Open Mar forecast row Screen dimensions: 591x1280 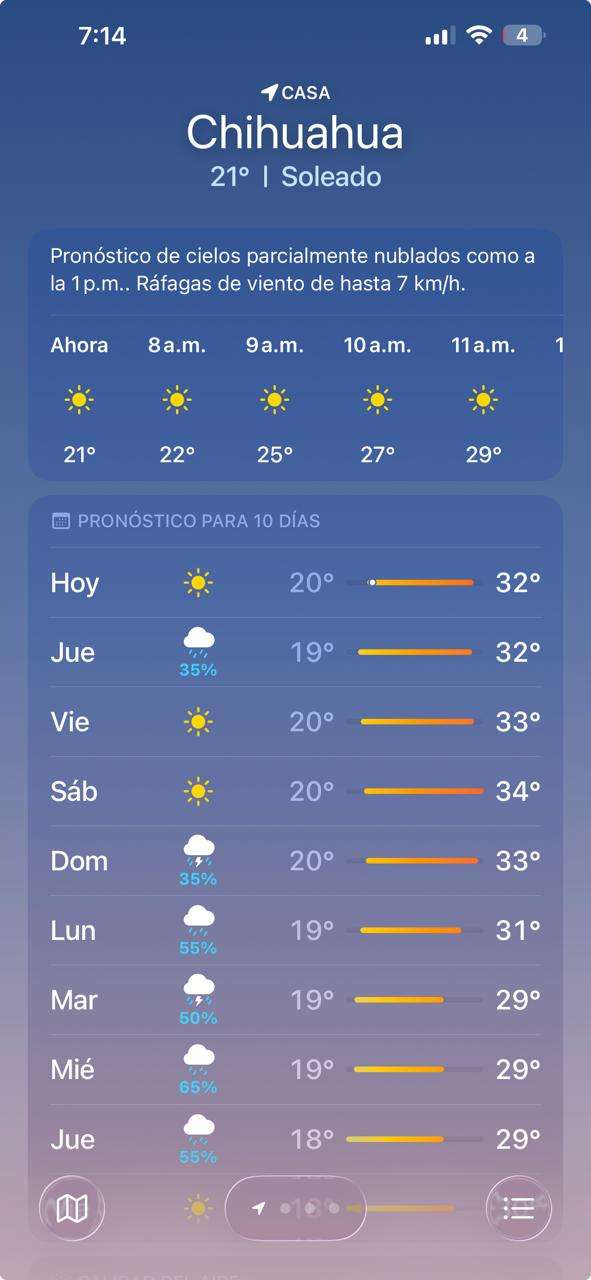tap(296, 1000)
